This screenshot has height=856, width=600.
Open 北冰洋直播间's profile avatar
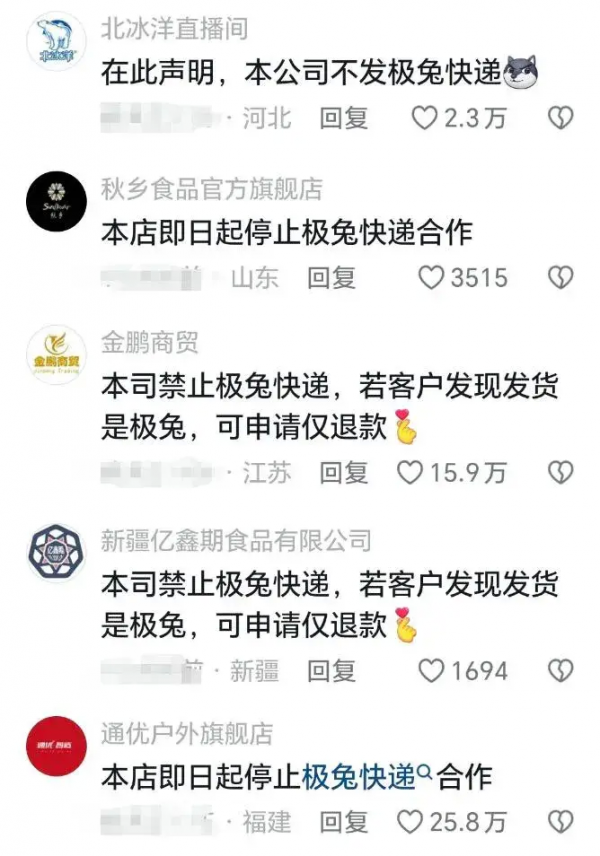click(x=56, y=45)
